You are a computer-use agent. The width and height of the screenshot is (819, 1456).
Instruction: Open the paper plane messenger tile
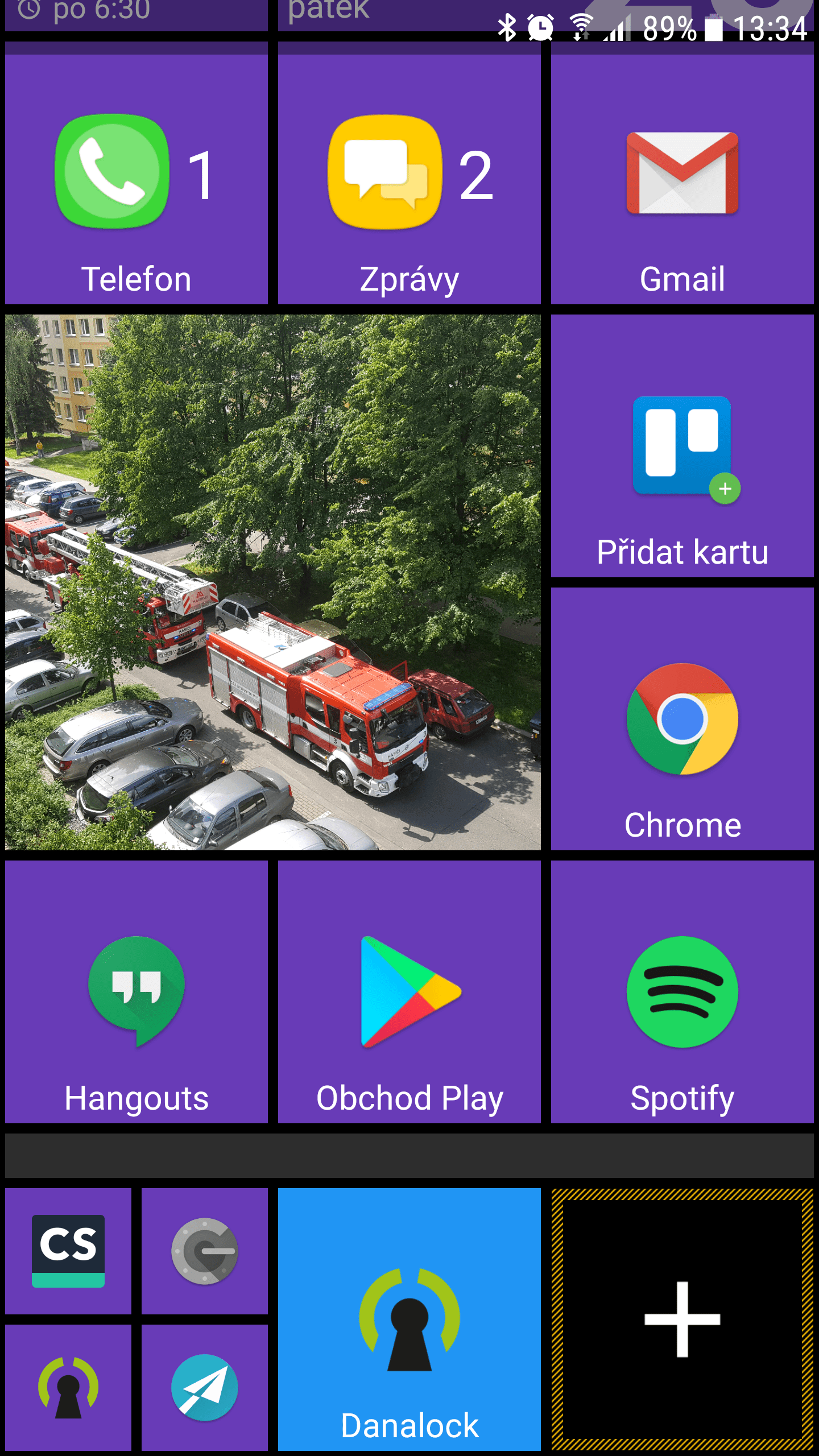(205, 1388)
